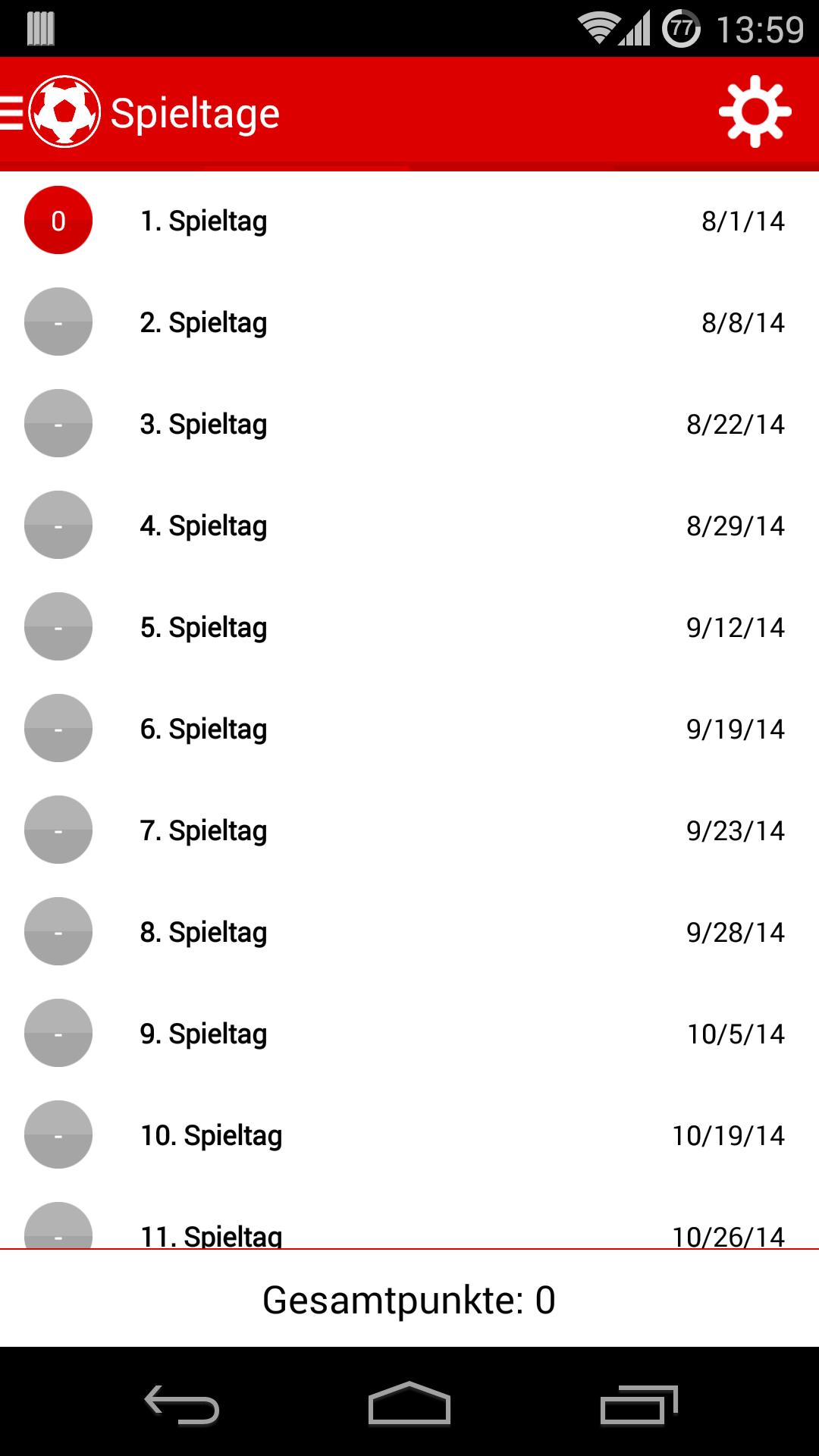Viewport: 819px width, 1456px height.
Task: Open 10. Spieltag dated 10/19/14
Action: 409,1135
